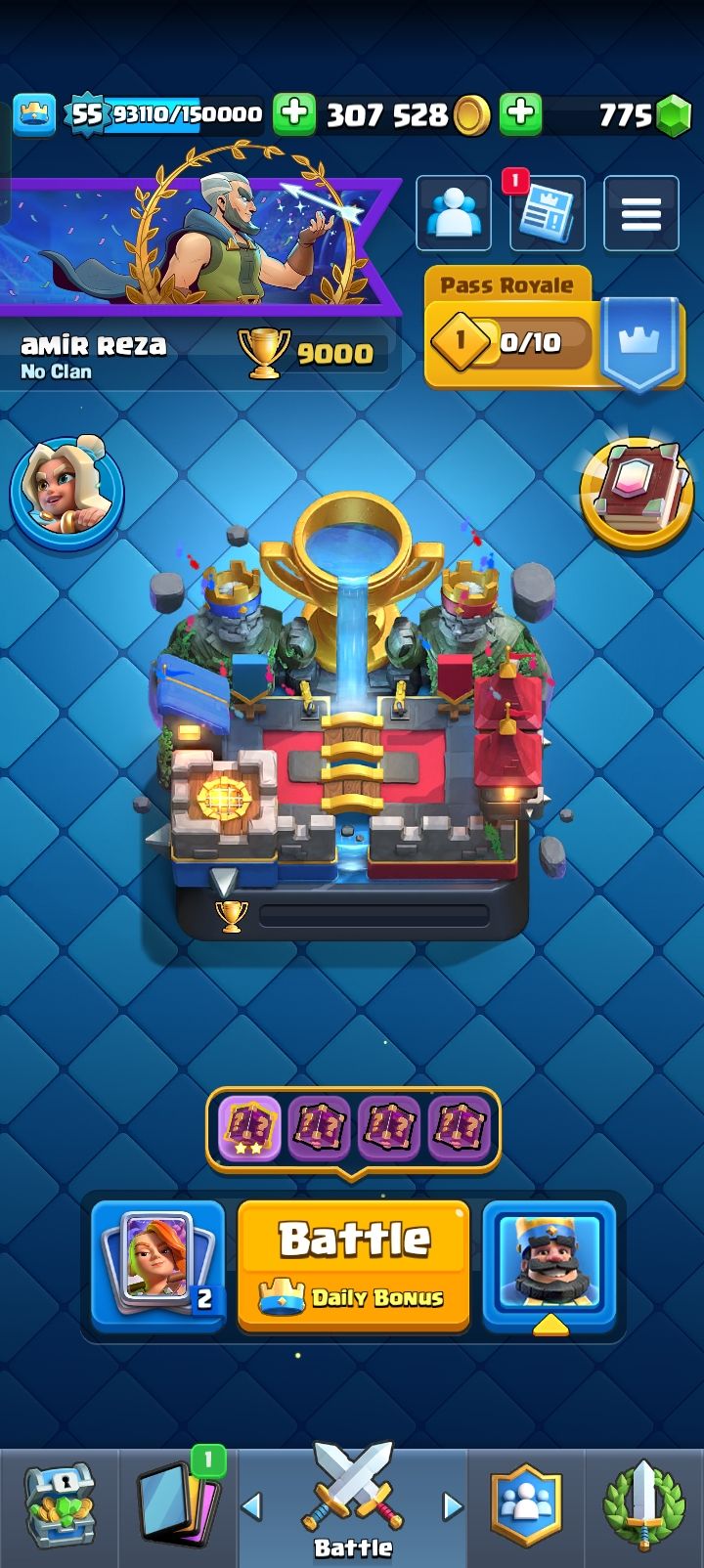
Task: Open the battle deck selector
Action: point(158,1266)
